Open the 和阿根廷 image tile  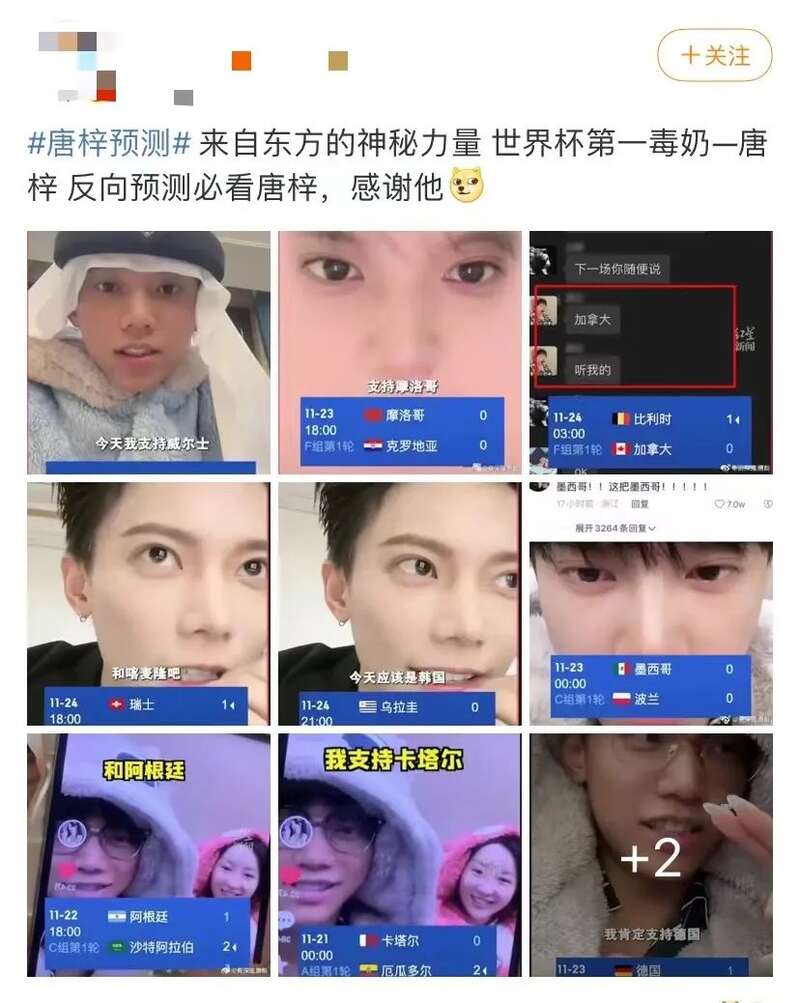pyautogui.click(x=148, y=855)
